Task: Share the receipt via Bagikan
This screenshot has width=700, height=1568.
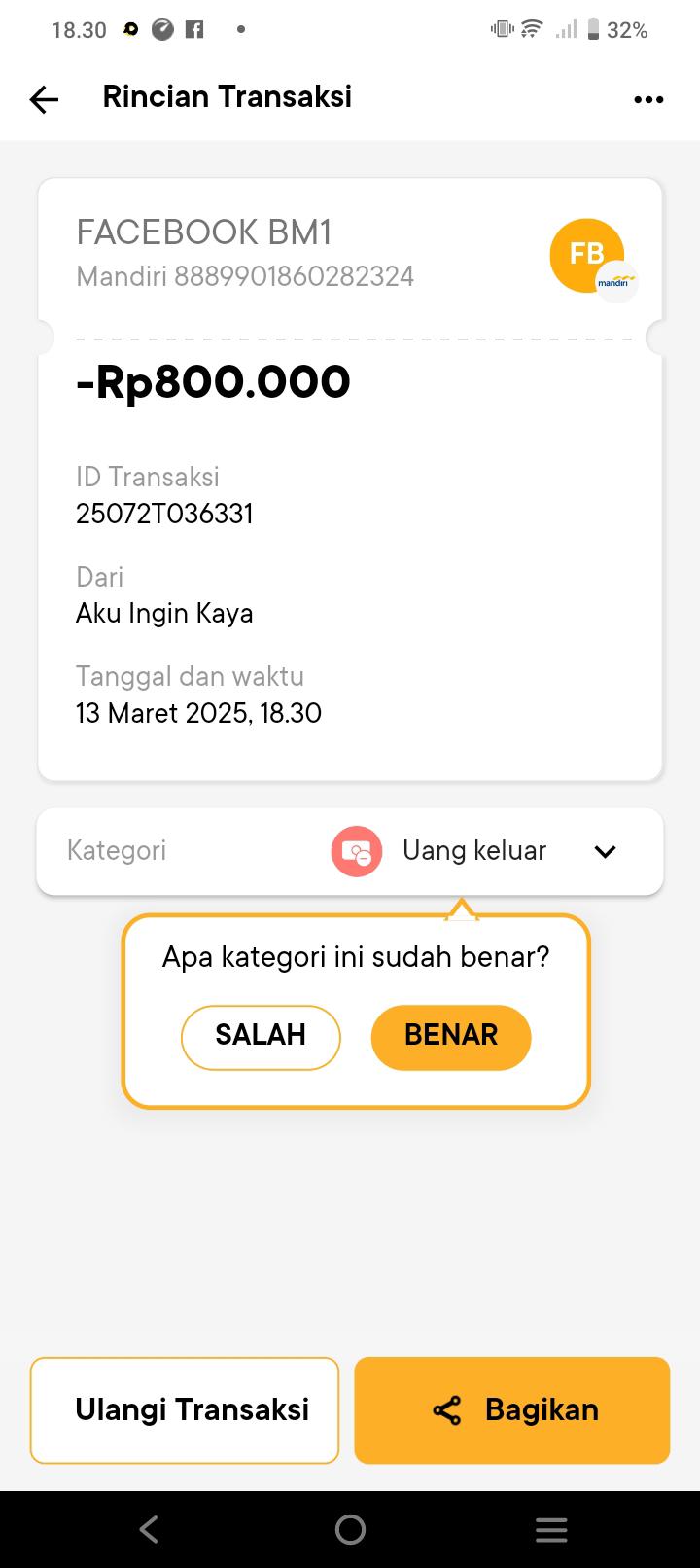Action: (x=512, y=1409)
